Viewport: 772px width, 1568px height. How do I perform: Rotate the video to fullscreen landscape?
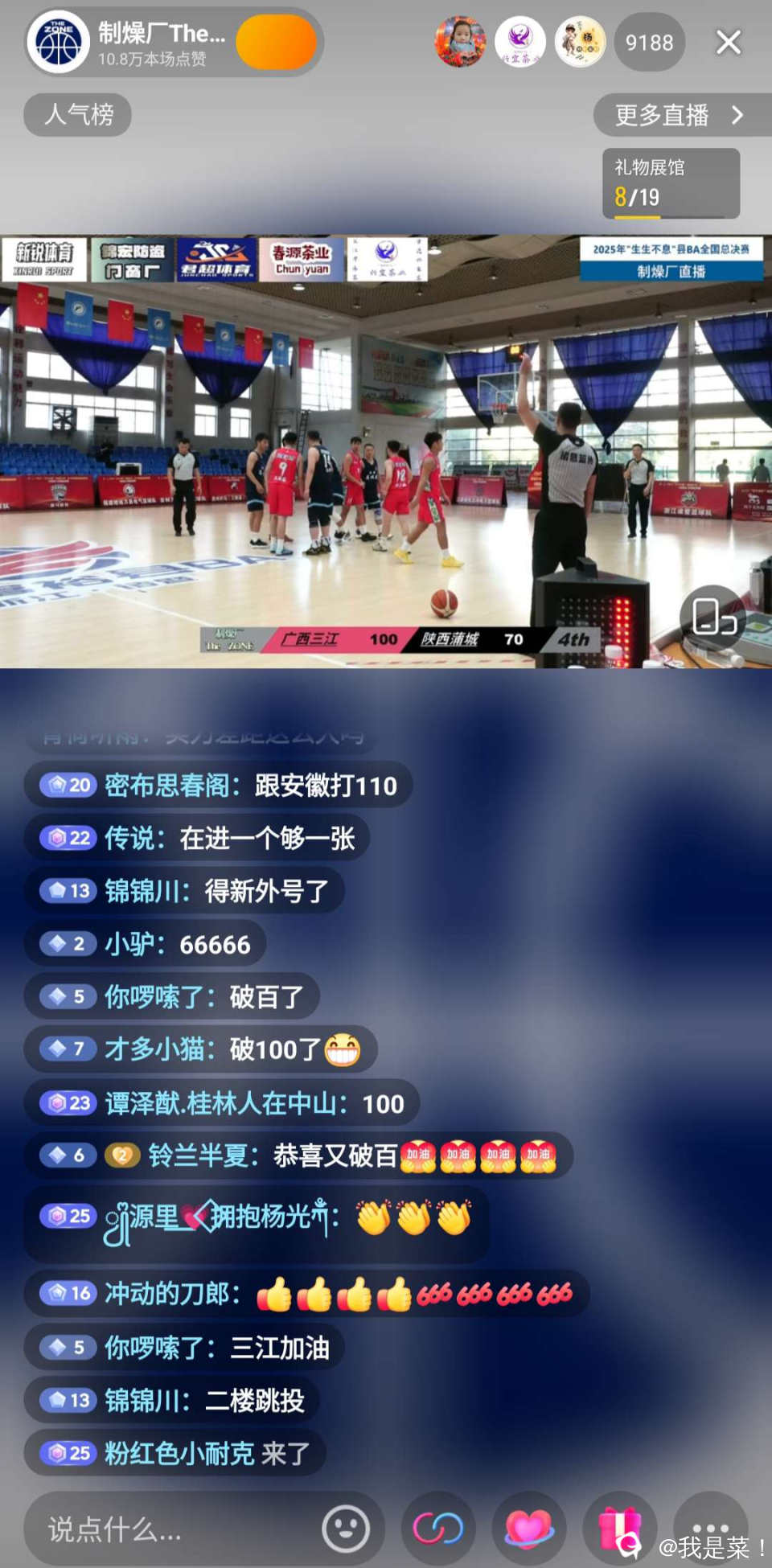[x=714, y=618]
